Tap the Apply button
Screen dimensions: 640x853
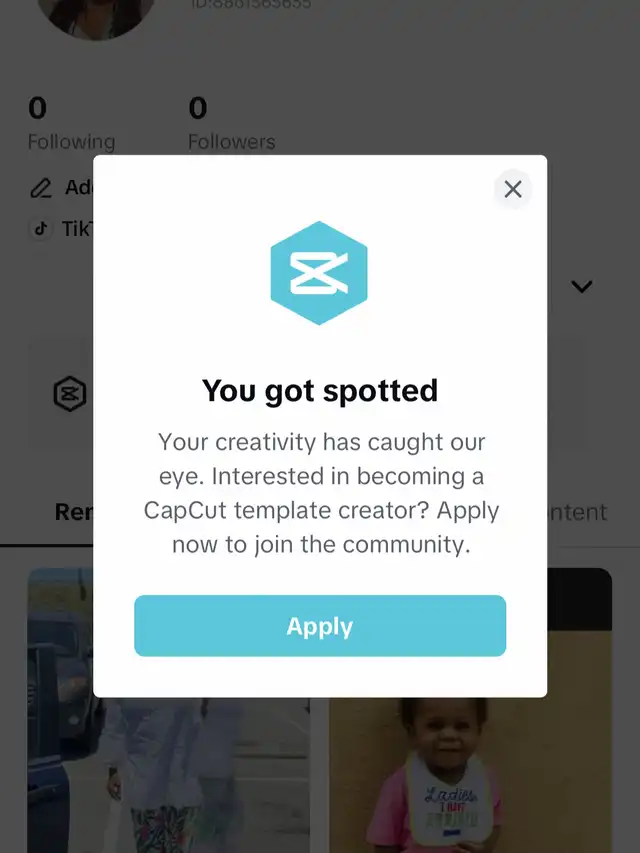(320, 626)
